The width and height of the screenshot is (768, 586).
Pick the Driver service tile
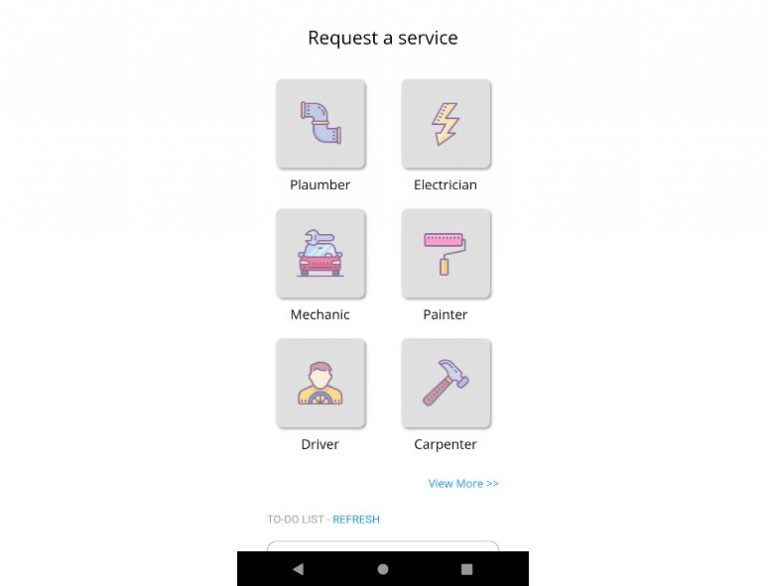pos(320,384)
